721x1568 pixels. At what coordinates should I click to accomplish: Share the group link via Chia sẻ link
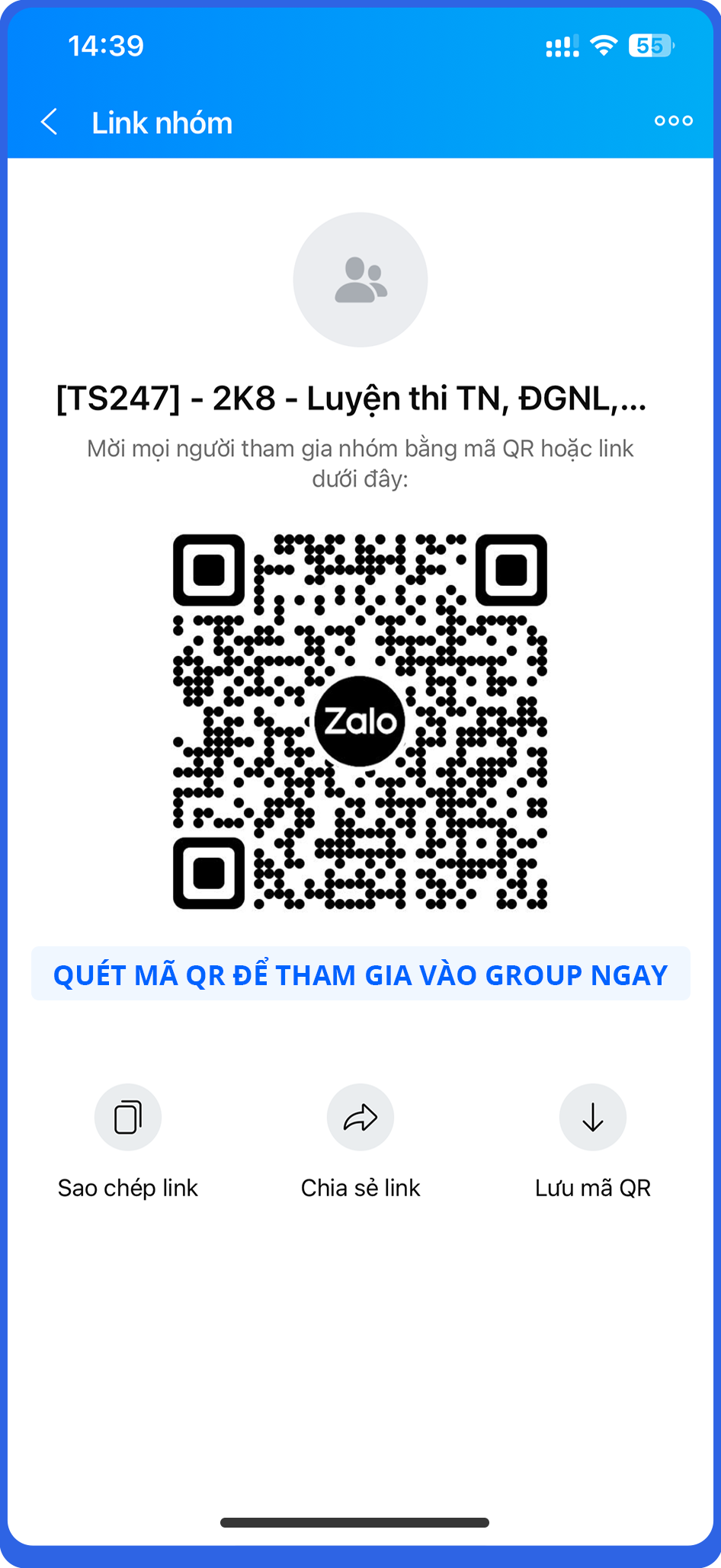pos(360,1118)
